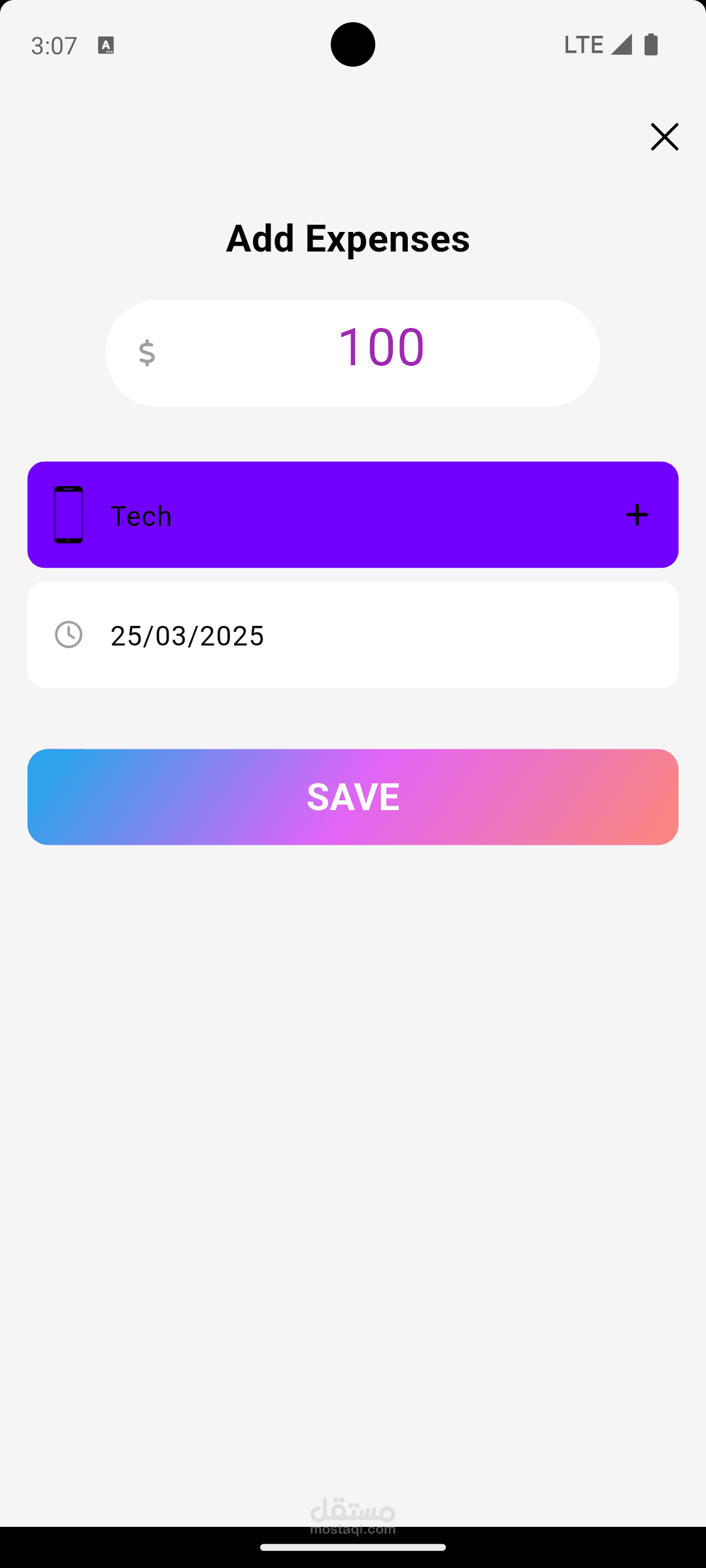This screenshot has height=1568, width=706.
Task: Tap the plus icon to add category
Action: tap(637, 515)
